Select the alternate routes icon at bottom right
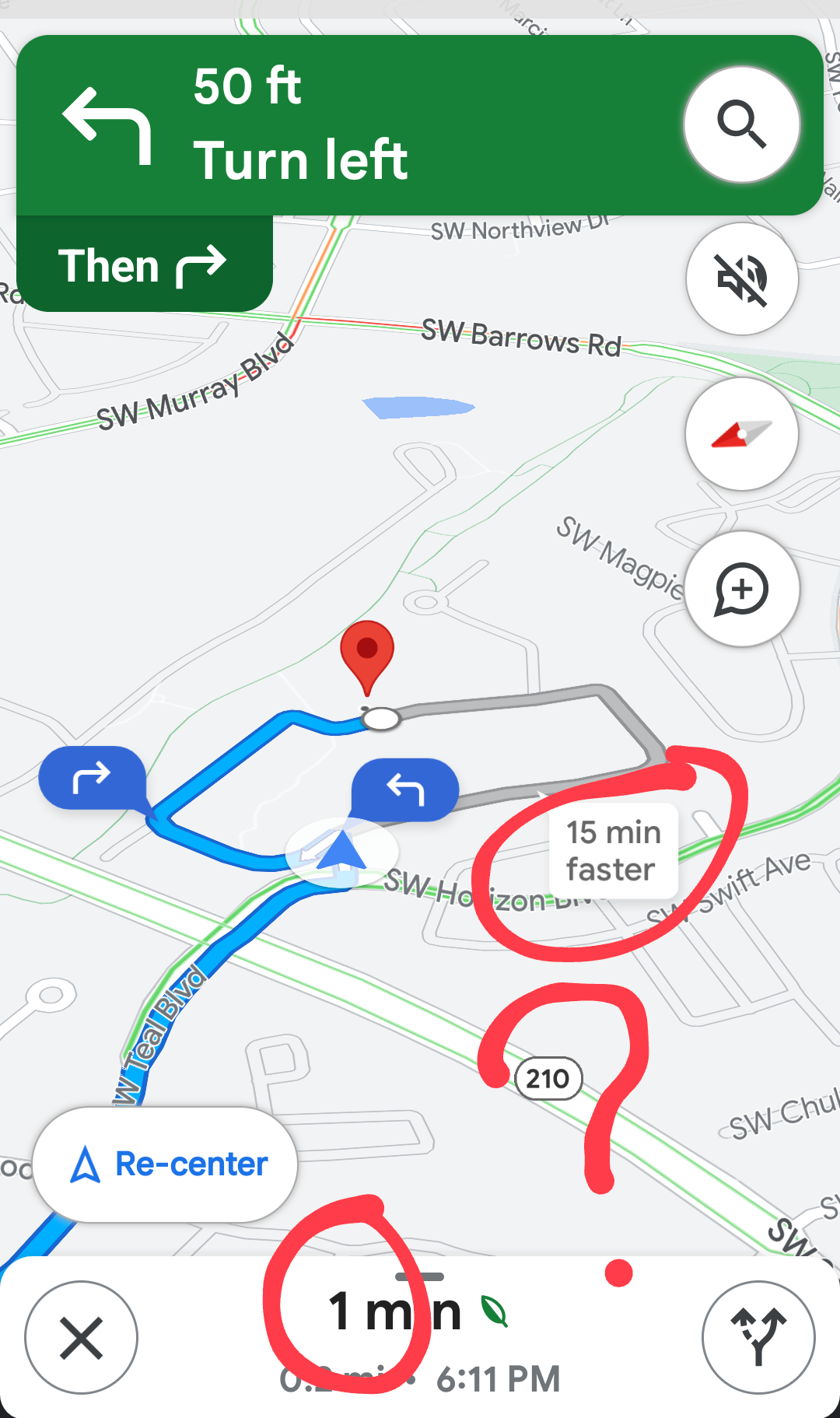 tap(758, 1337)
